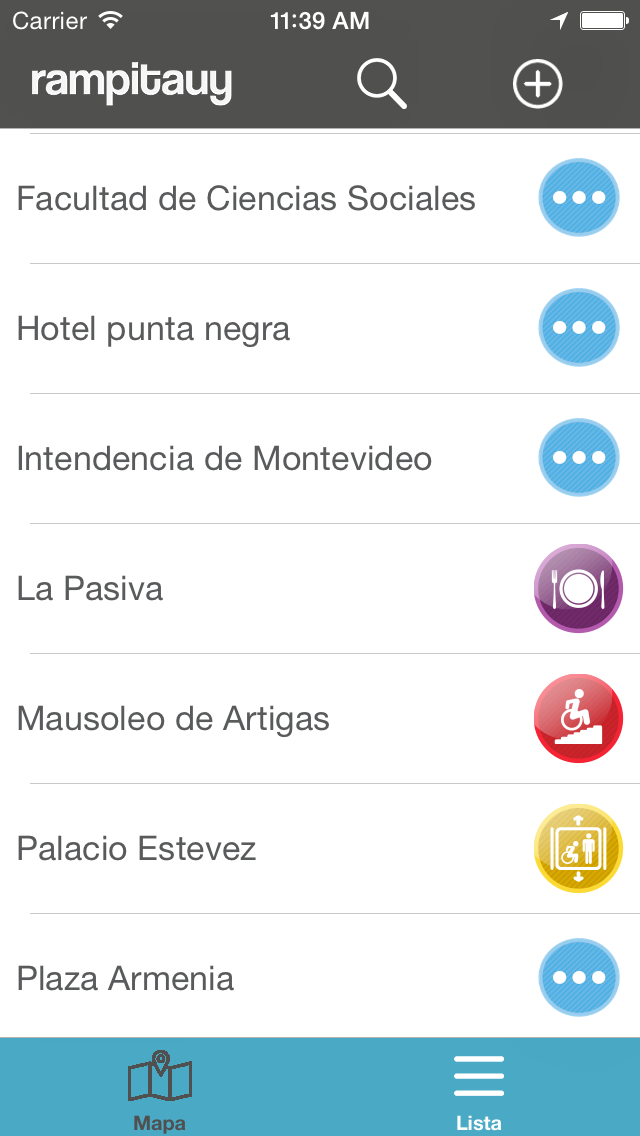
Task: Add a new place with plus icon
Action: point(538,84)
